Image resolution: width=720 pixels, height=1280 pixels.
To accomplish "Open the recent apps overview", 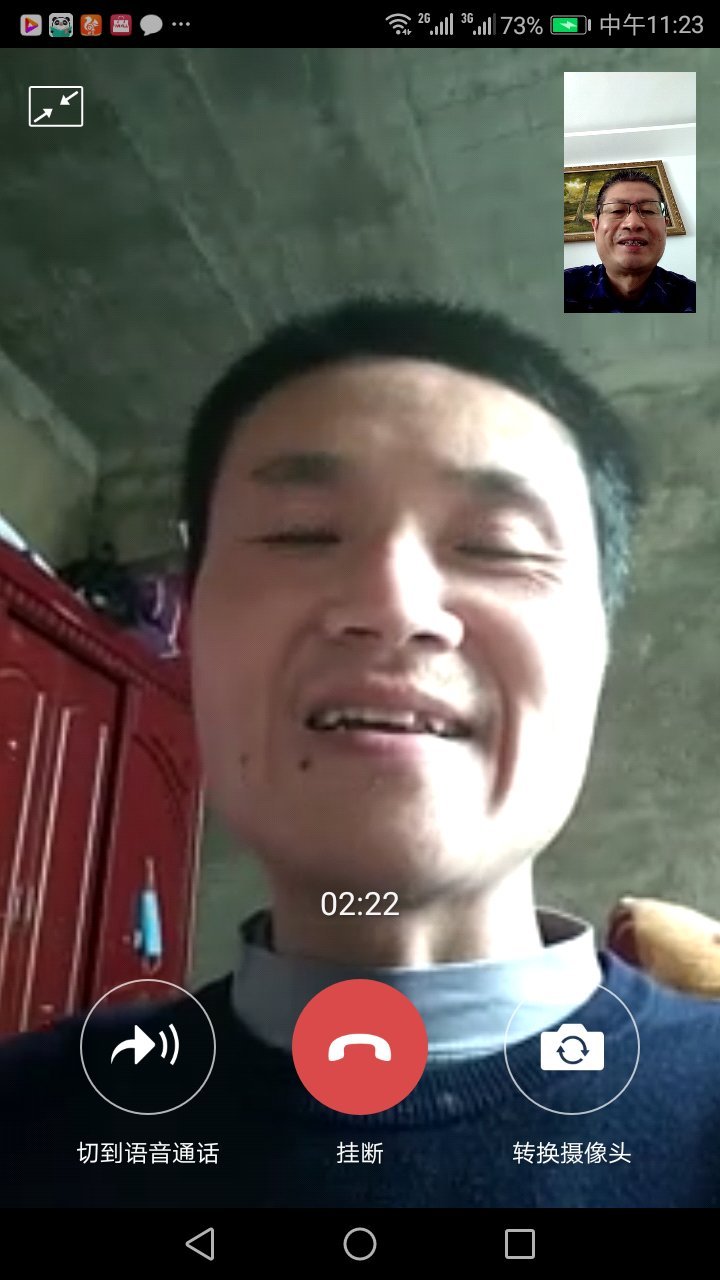I will coord(520,1244).
